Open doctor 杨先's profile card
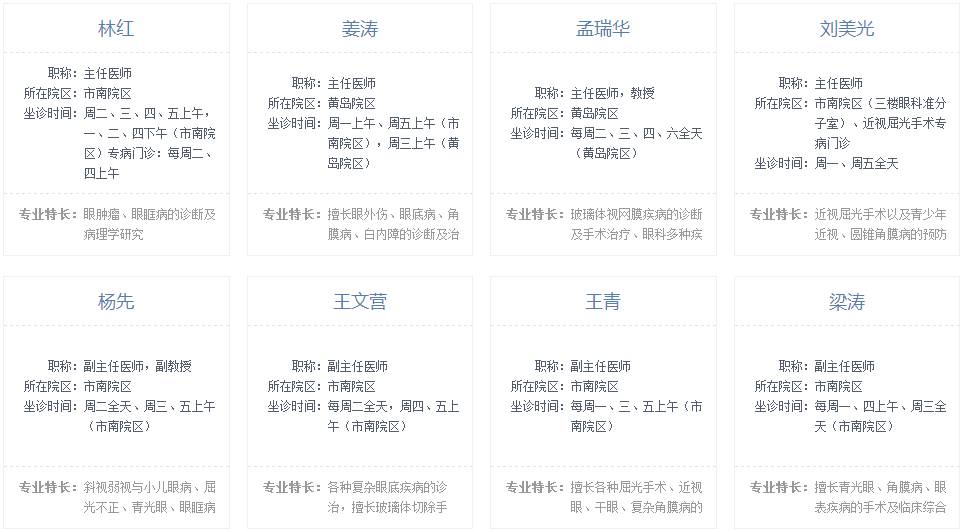This screenshot has width=965, height=531. point(116,301)
